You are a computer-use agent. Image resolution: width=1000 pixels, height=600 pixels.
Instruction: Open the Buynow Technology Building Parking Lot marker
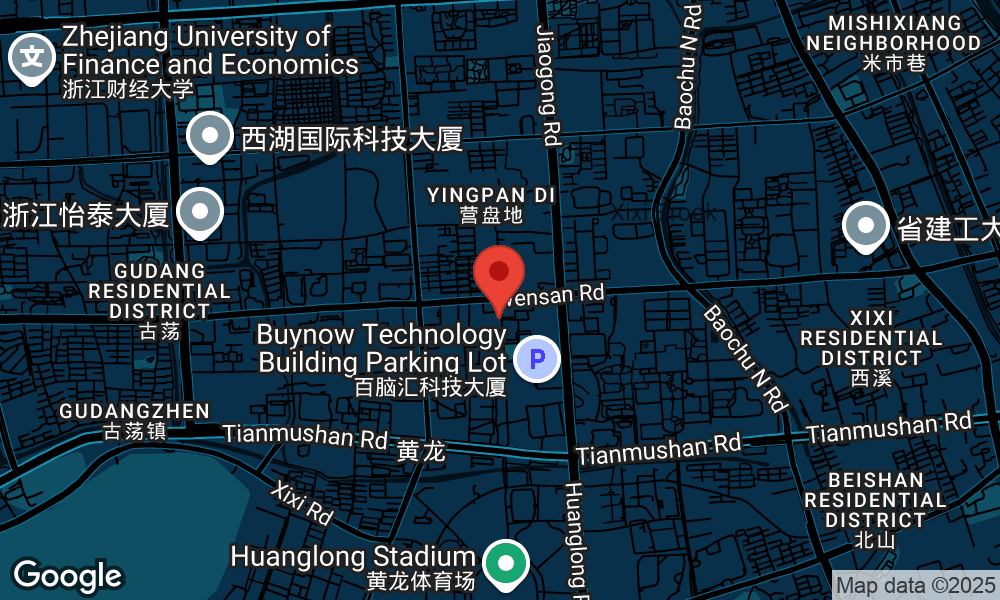click(x=538, y=358)
